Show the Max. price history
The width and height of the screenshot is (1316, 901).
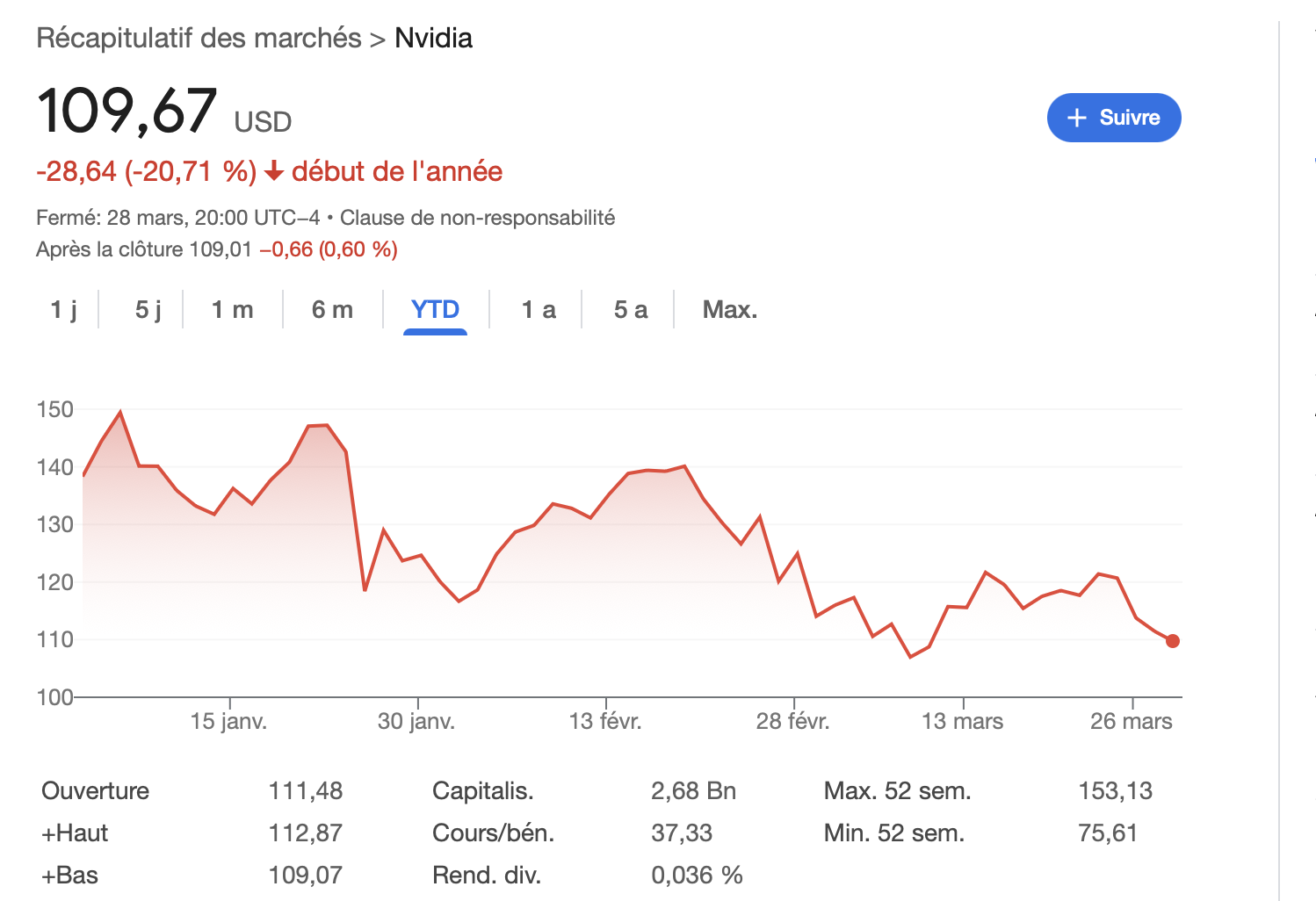click(729, 310)
